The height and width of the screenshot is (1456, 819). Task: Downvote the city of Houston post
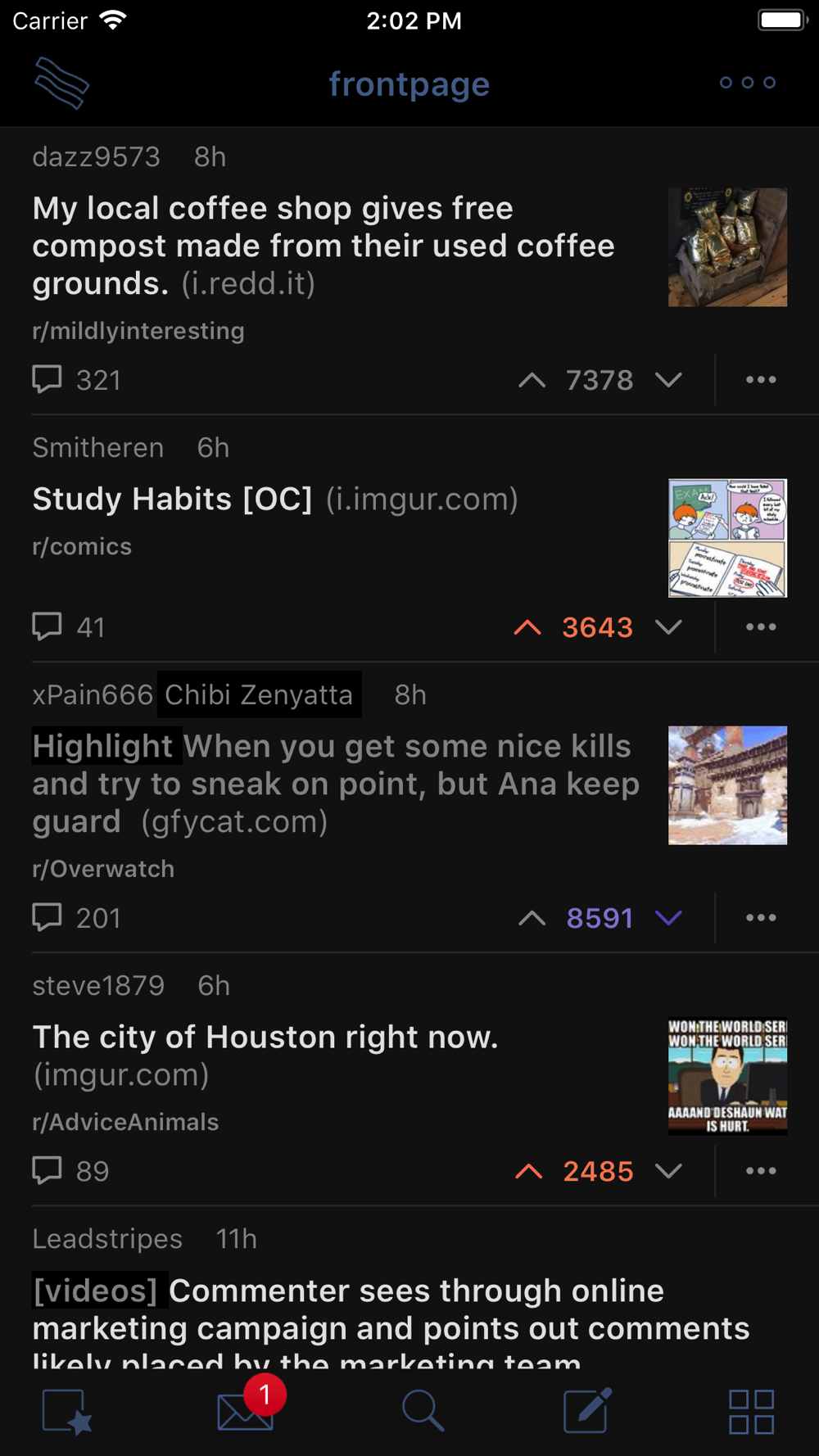669,1171
